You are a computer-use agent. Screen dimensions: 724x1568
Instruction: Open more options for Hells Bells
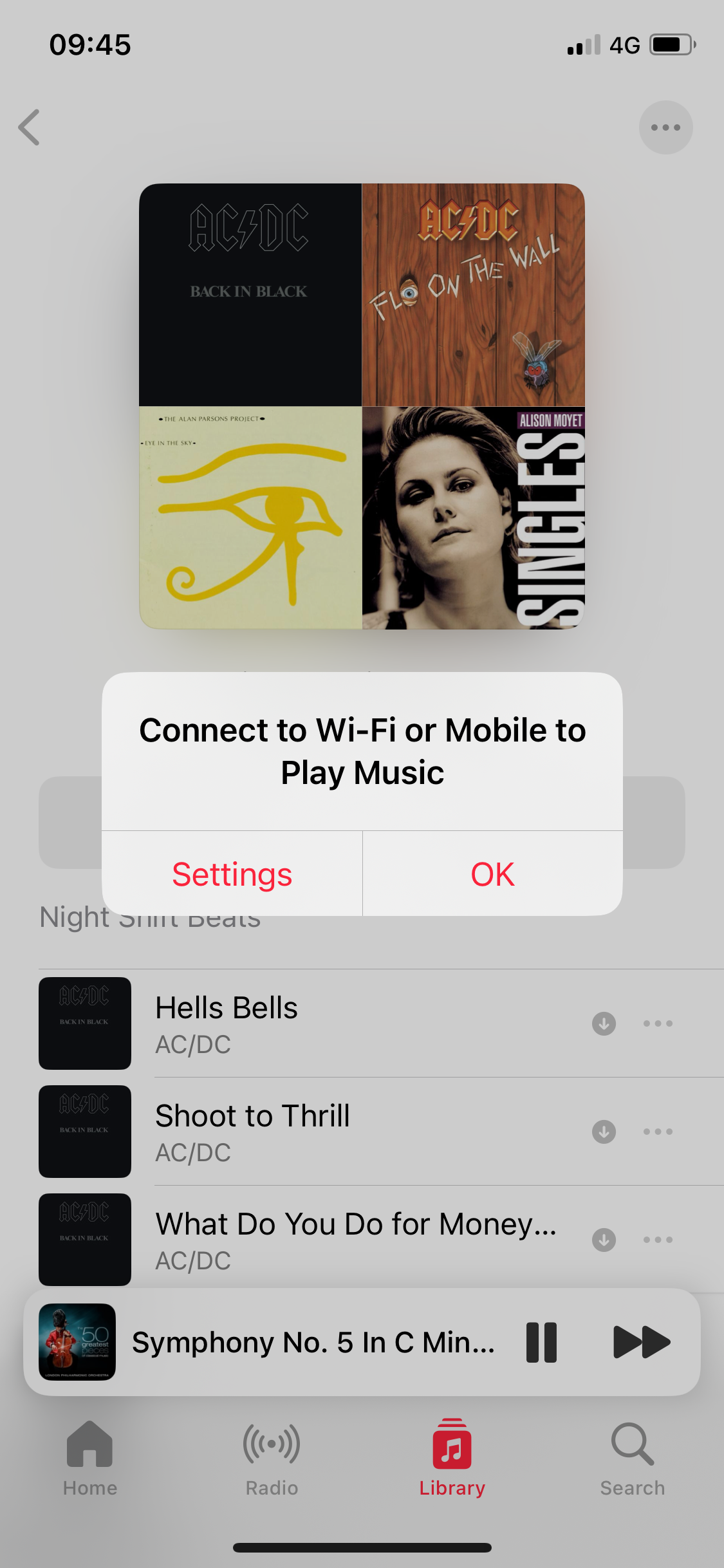click(x=658, y=1023)
